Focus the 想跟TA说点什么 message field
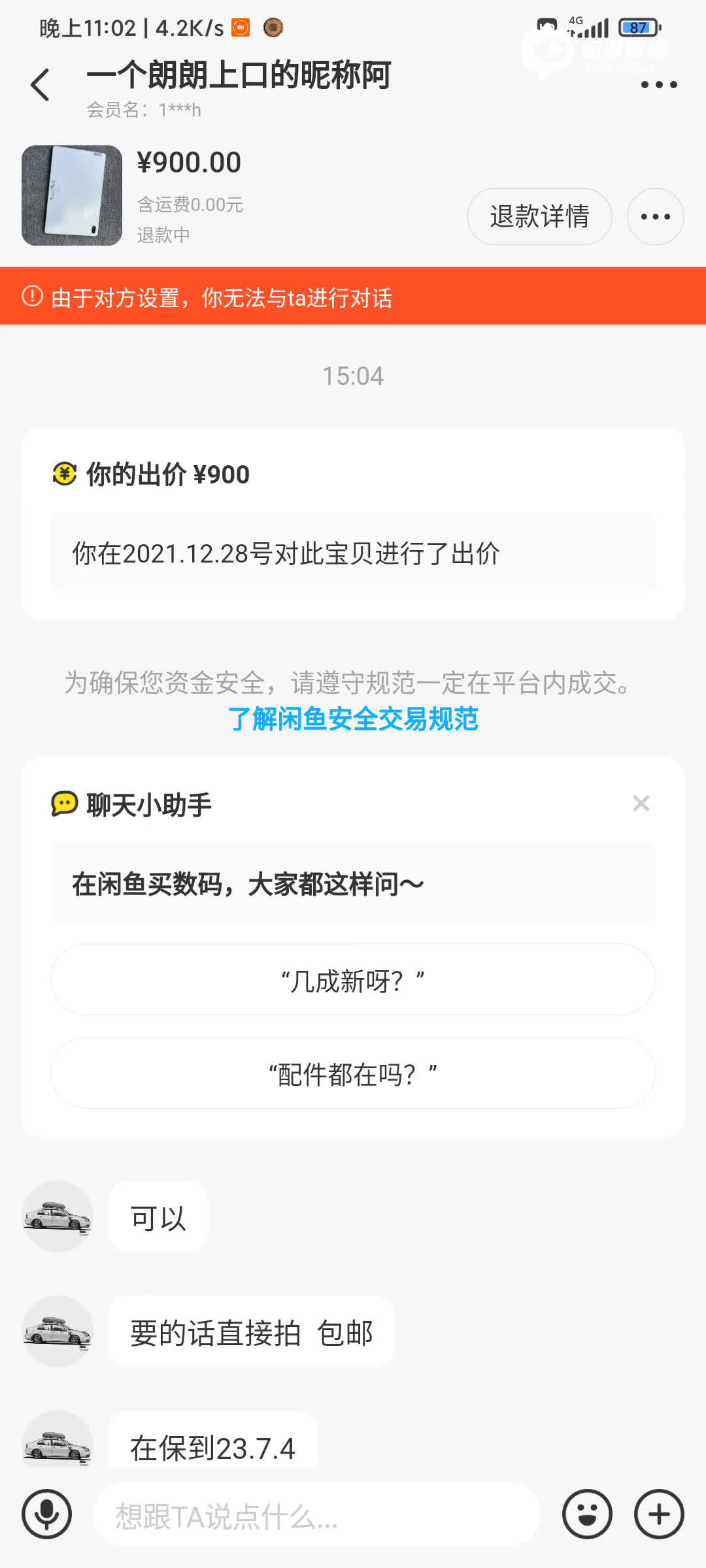The height and width of the screenshot is (1568, 706). [317, 1514]
